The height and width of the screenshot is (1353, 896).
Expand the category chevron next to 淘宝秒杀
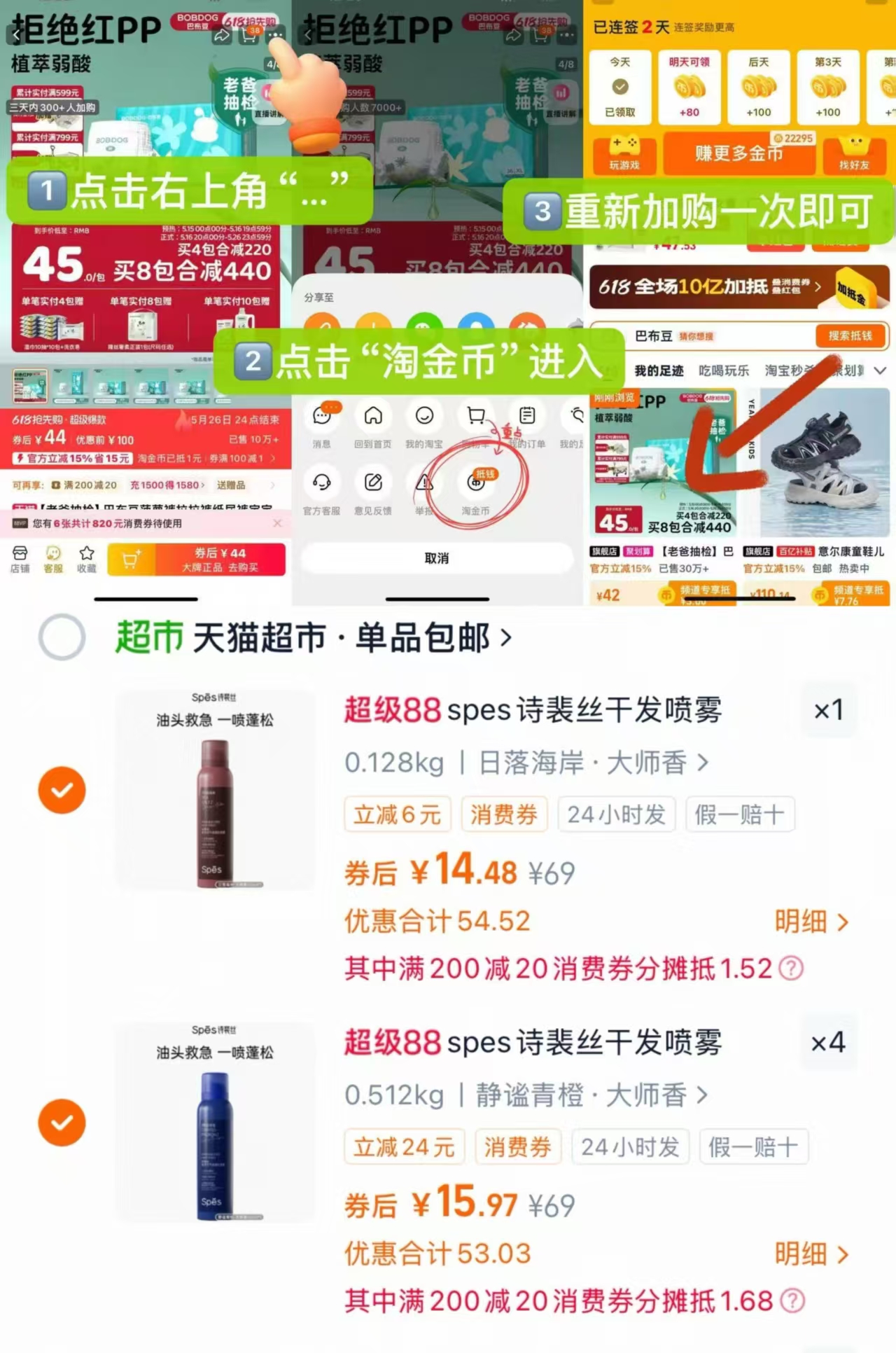(x=879, y=371)
